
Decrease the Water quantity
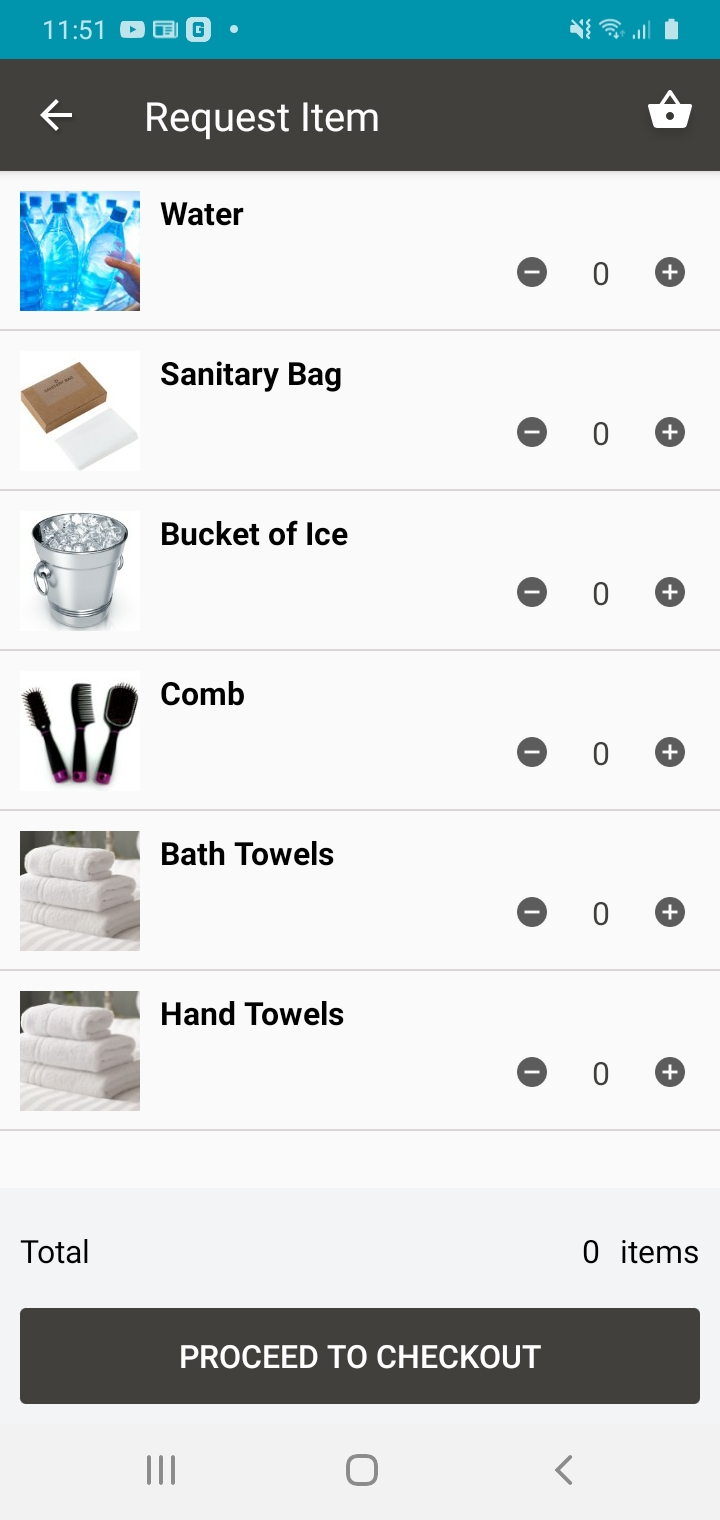(x=532, y=272)
